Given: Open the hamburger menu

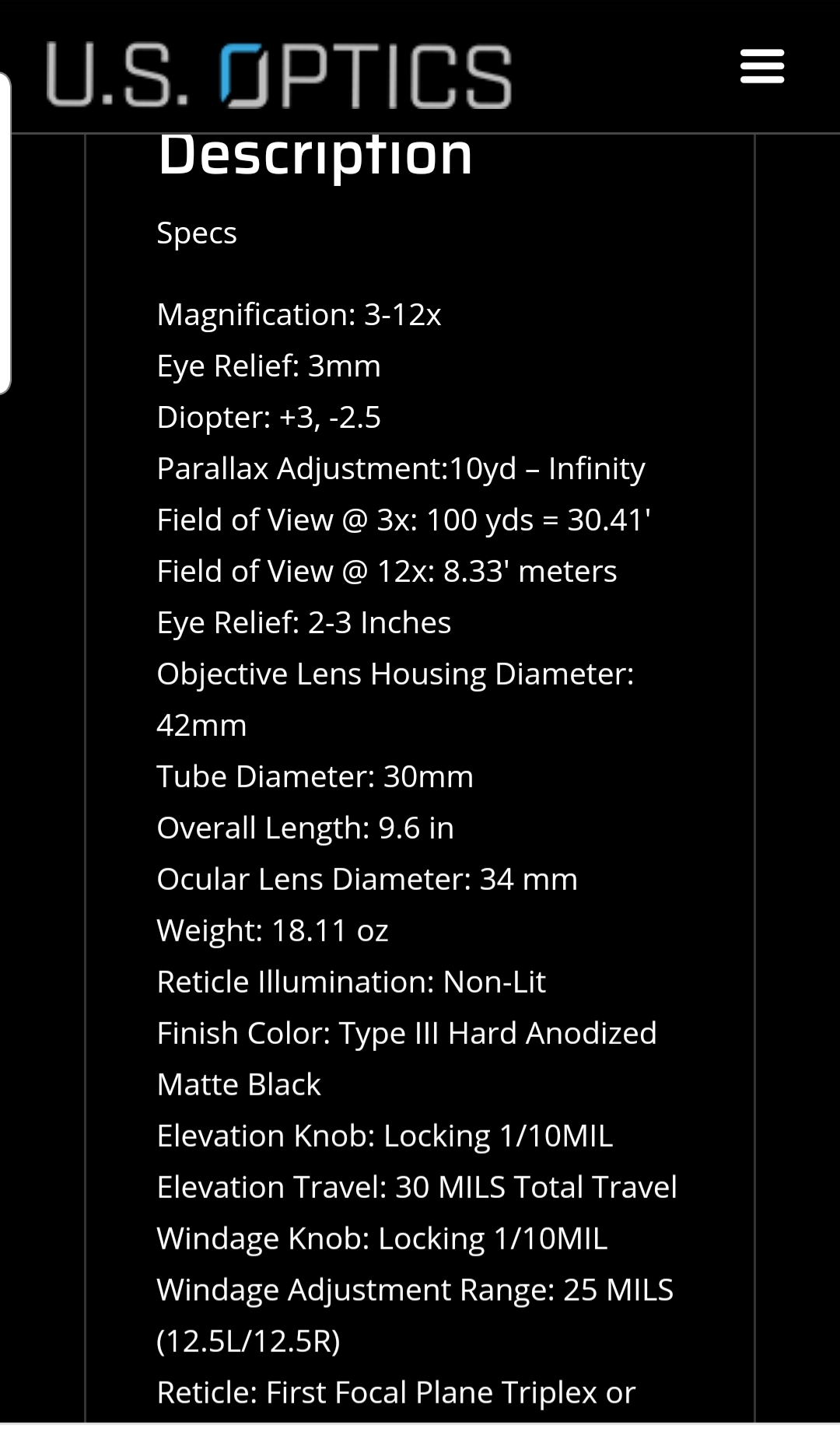Looking at the screenshot, I should (x=762, y=66).
